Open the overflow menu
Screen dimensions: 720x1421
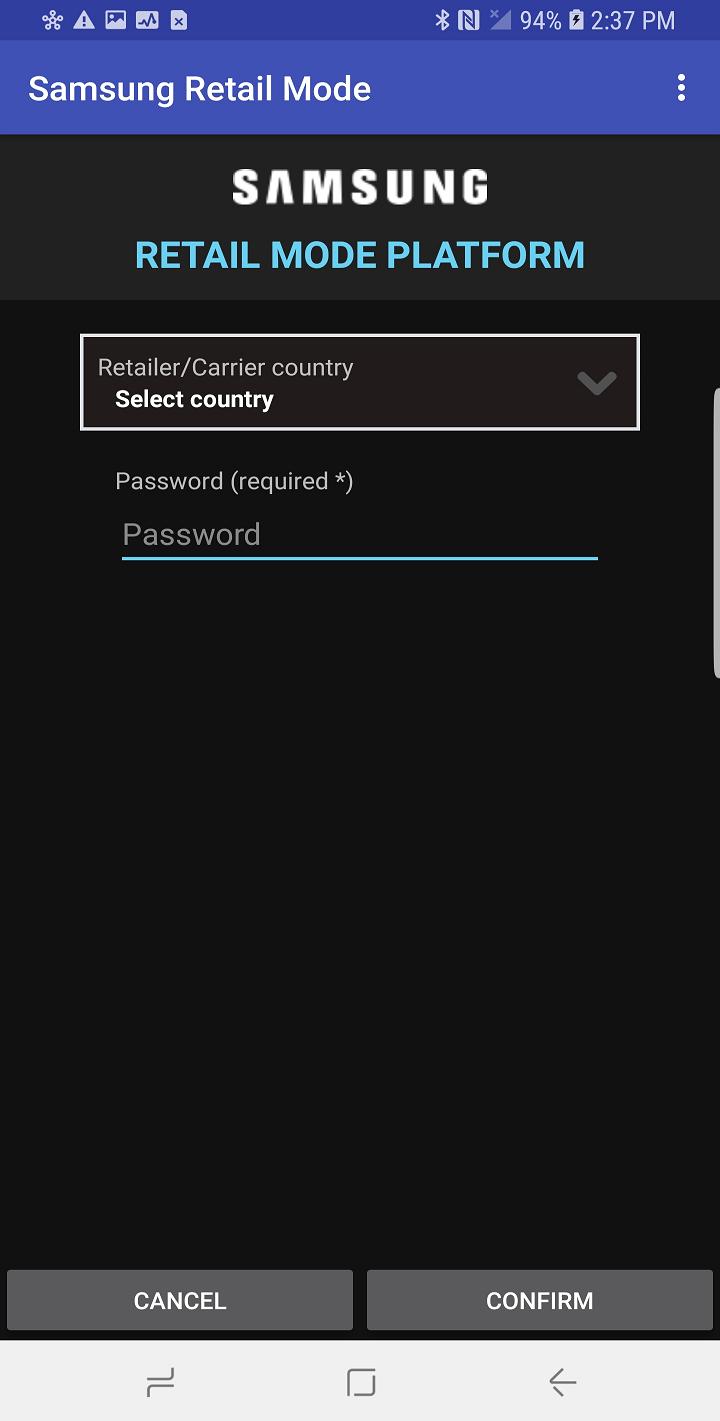pyautogui.click(x=681, y=88)
